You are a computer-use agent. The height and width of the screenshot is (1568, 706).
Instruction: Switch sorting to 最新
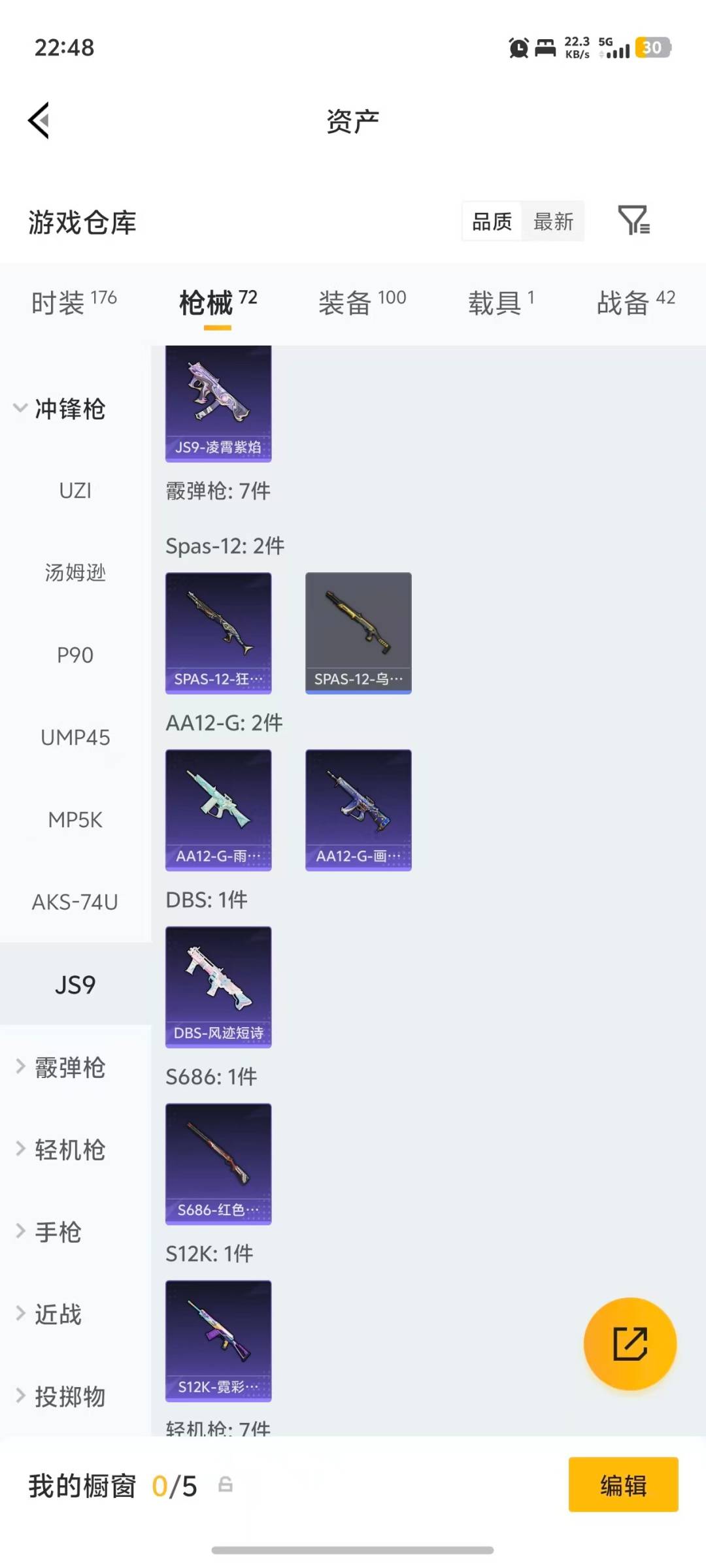pos(553,221)
